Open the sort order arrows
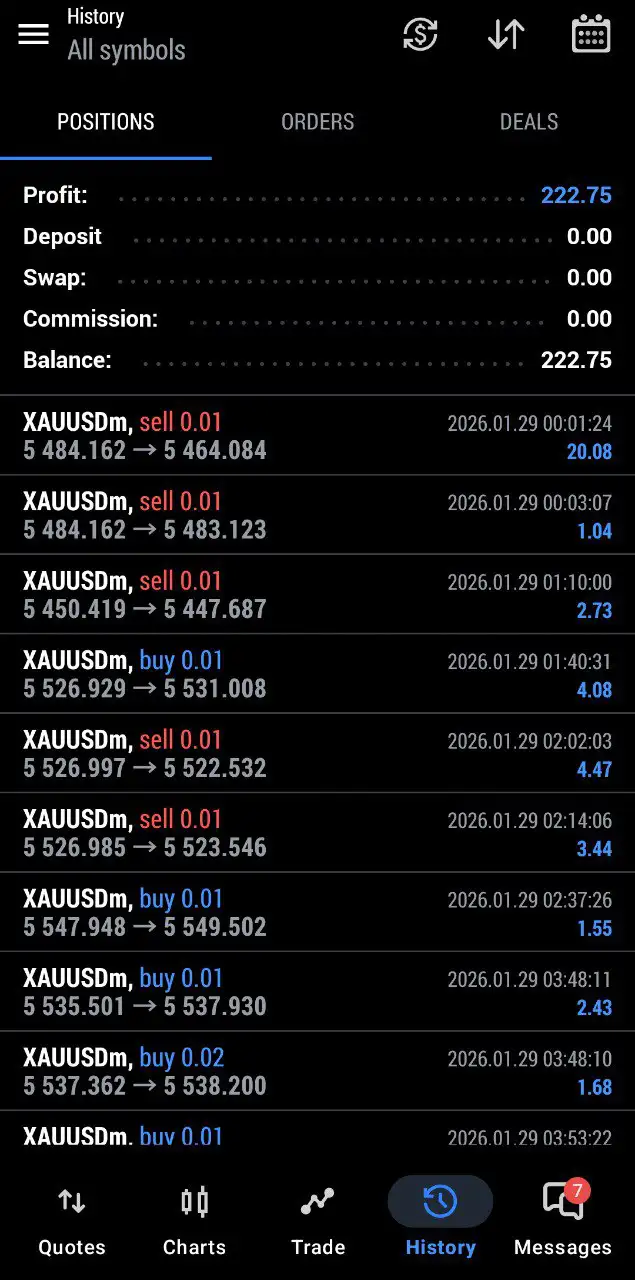This screenshot has width=635, height=1280. 506,34
